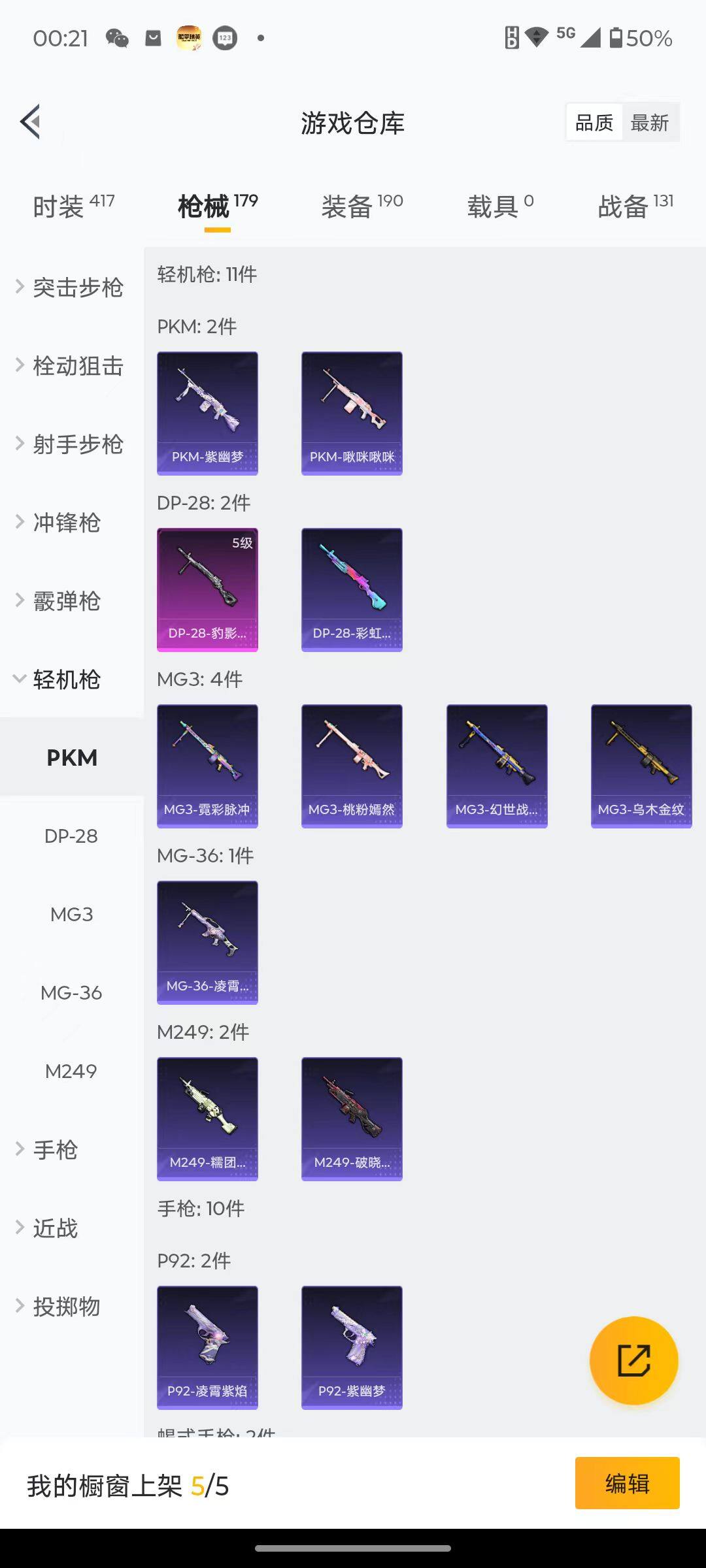Viewport: 706px width, 1568px height.
Task: Open the MG3-桃粉嫣然 skin card
Action: pyautogui.click(x=352, y=766)
